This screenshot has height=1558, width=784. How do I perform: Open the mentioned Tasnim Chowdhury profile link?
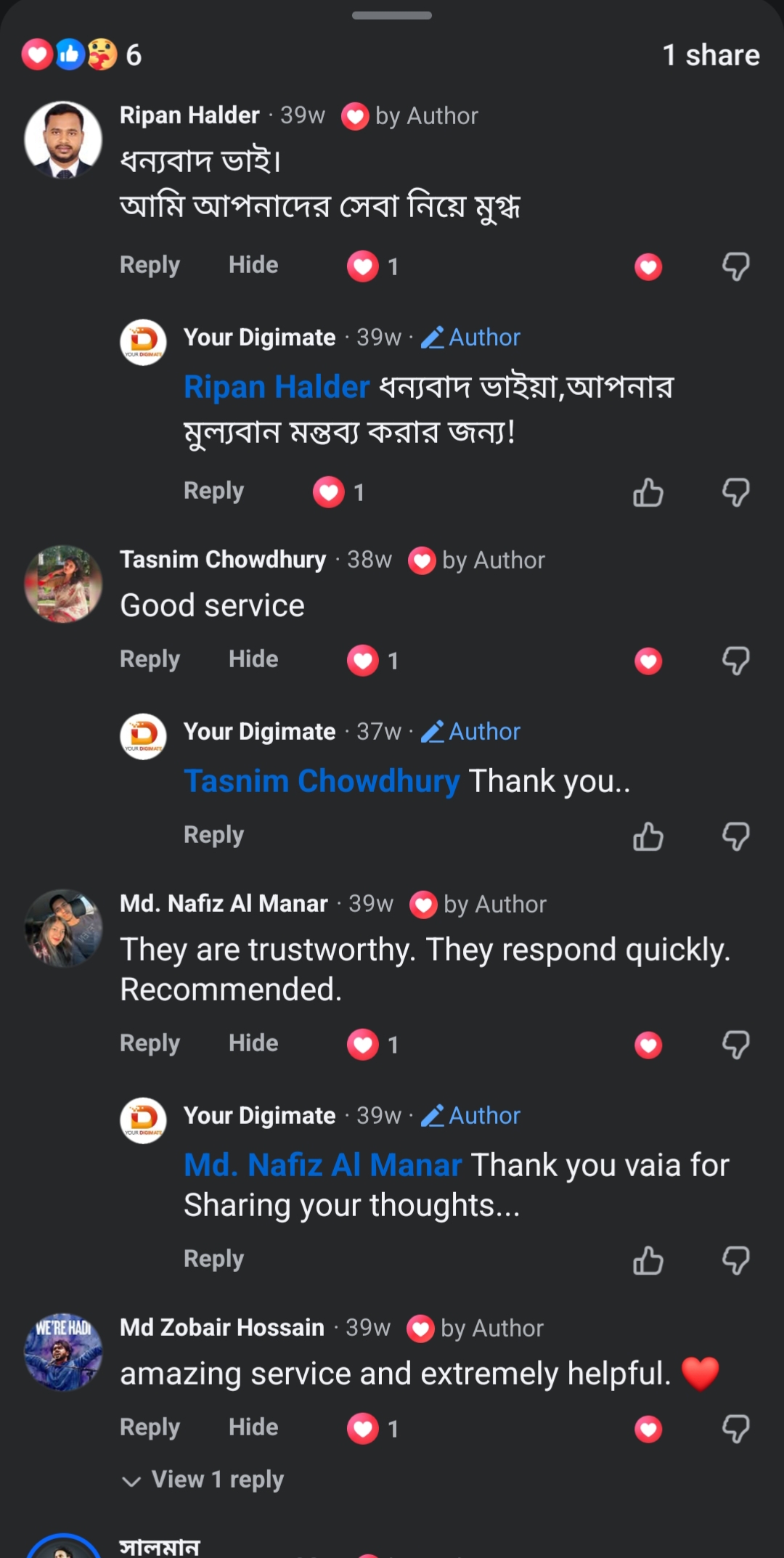(322, 781)
